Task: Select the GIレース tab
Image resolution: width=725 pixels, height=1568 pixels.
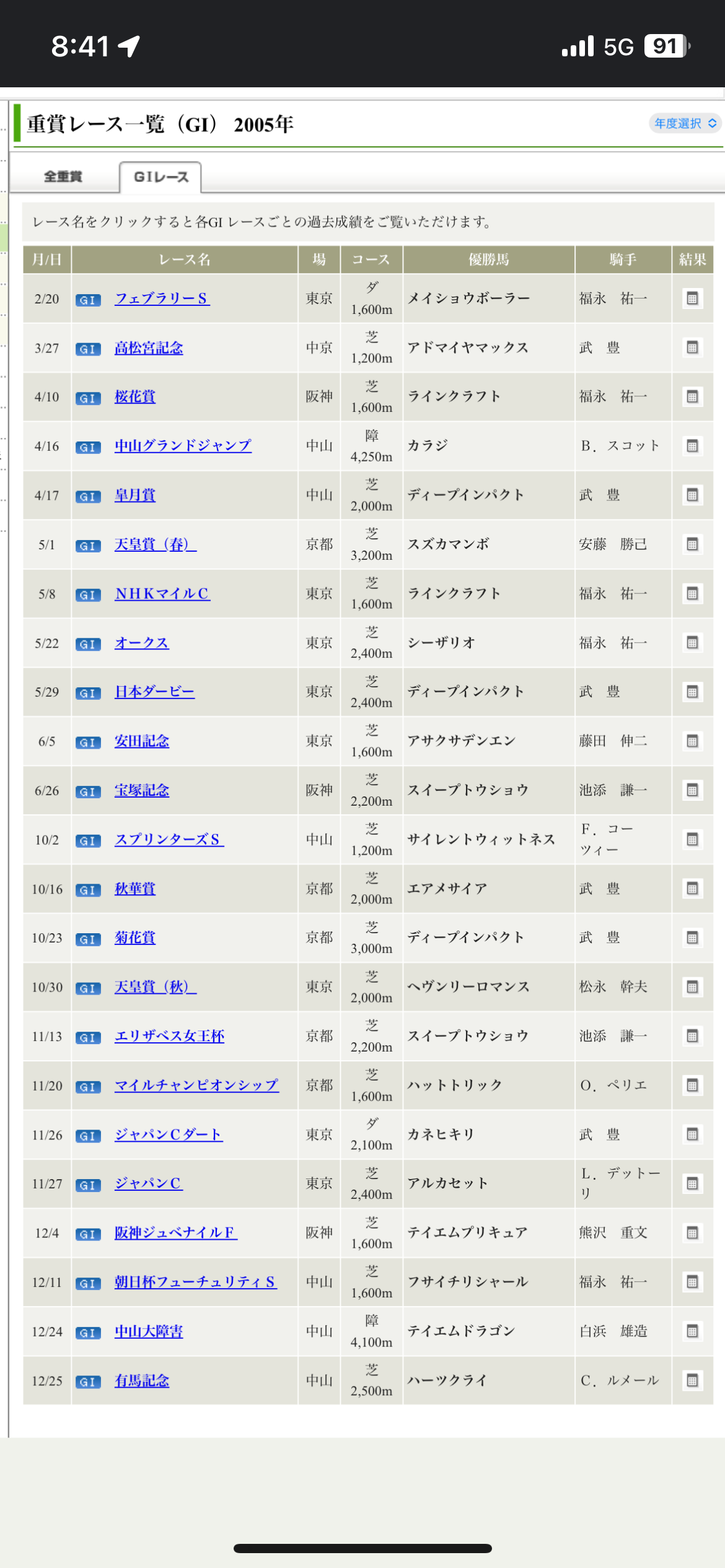Action: (x=160, y=177)
